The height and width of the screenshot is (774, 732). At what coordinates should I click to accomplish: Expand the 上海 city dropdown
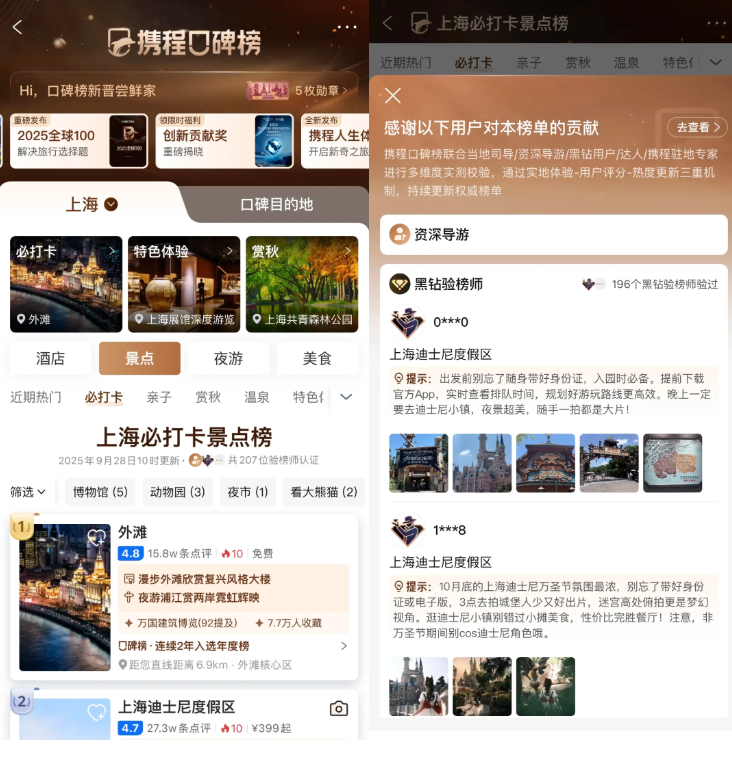pyautogui.click(x=111, y=204)
